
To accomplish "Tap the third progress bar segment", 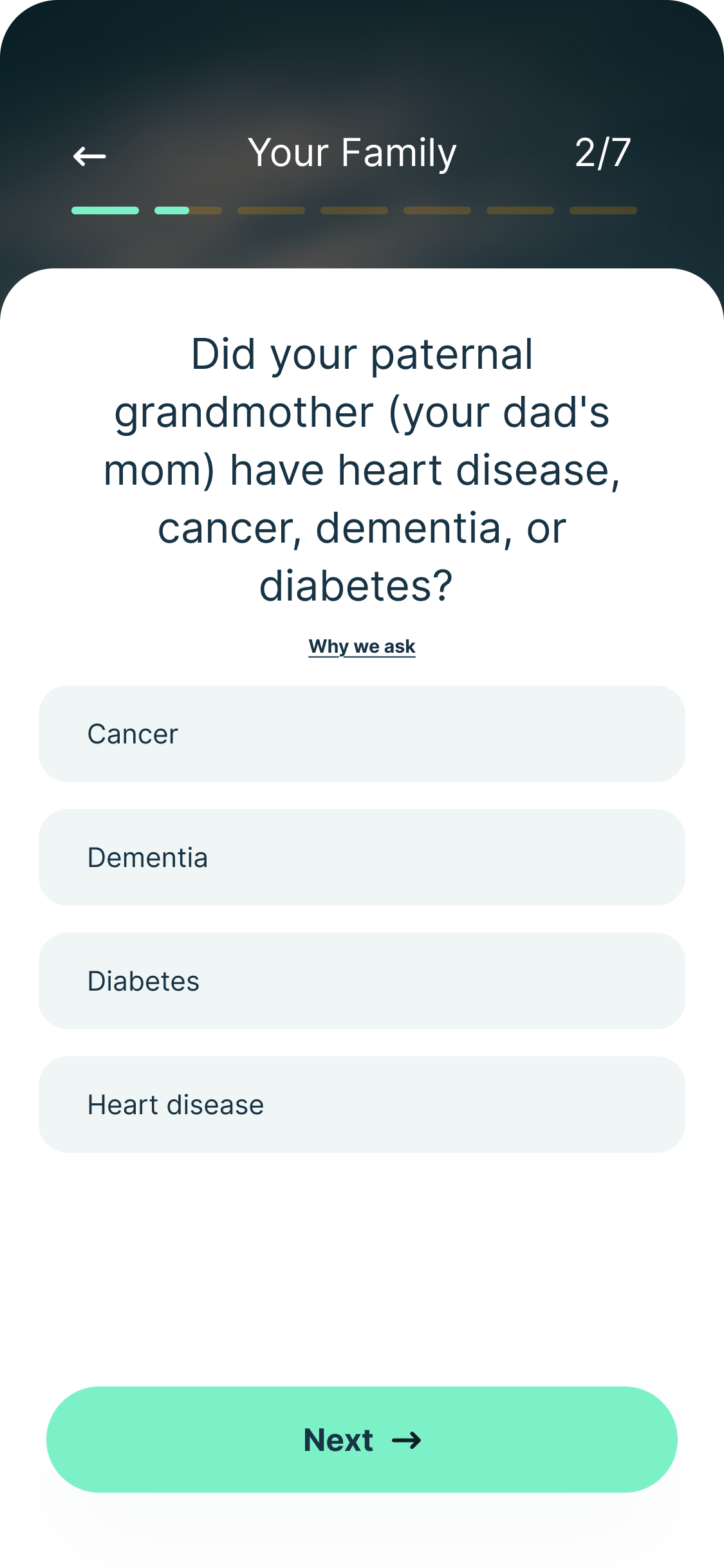I will coord(270,210).
